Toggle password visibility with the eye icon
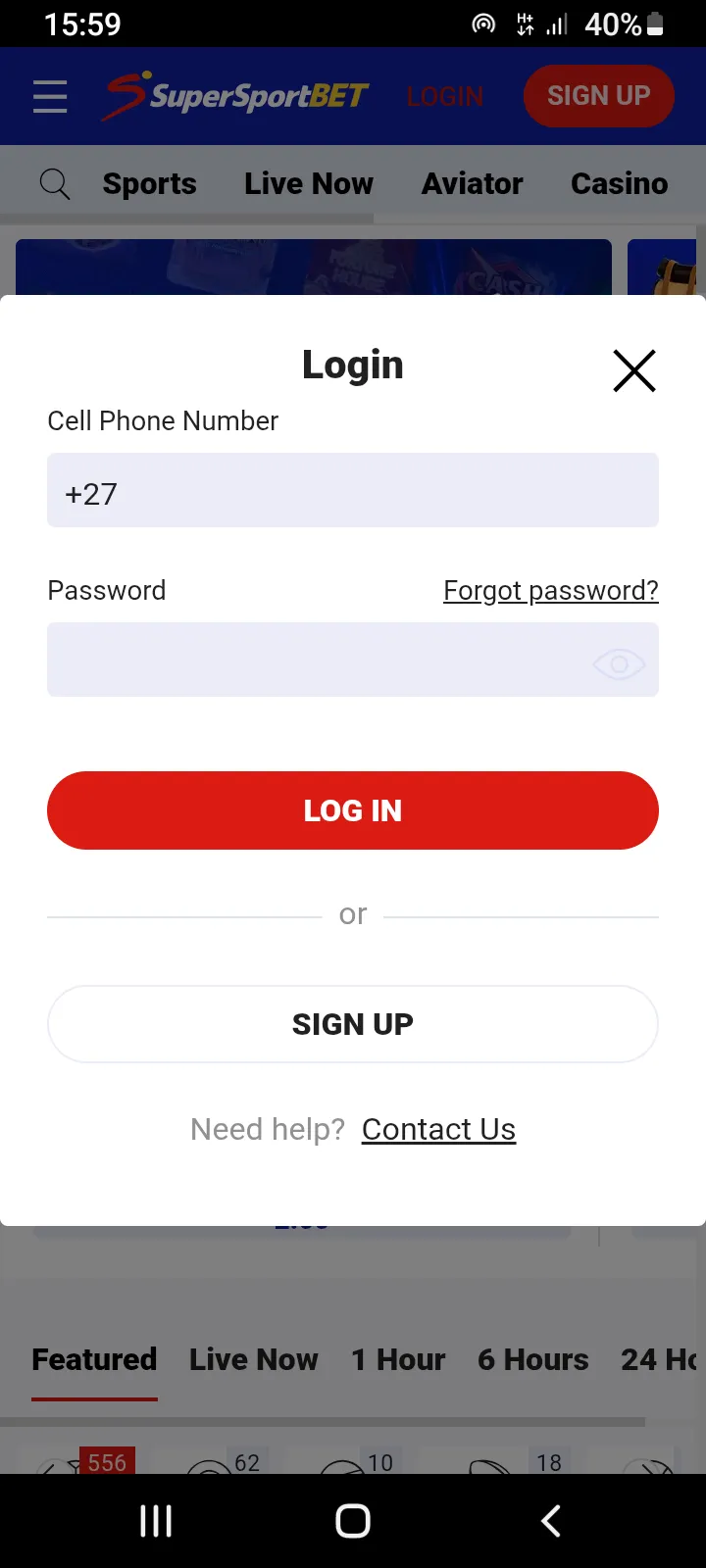 click(x=619, y=663)
